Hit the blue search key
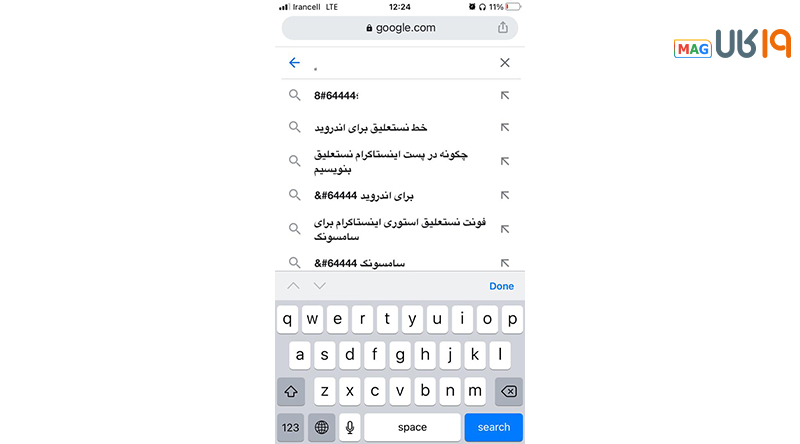This screenshot has width=800, height=444. [494, 427]
